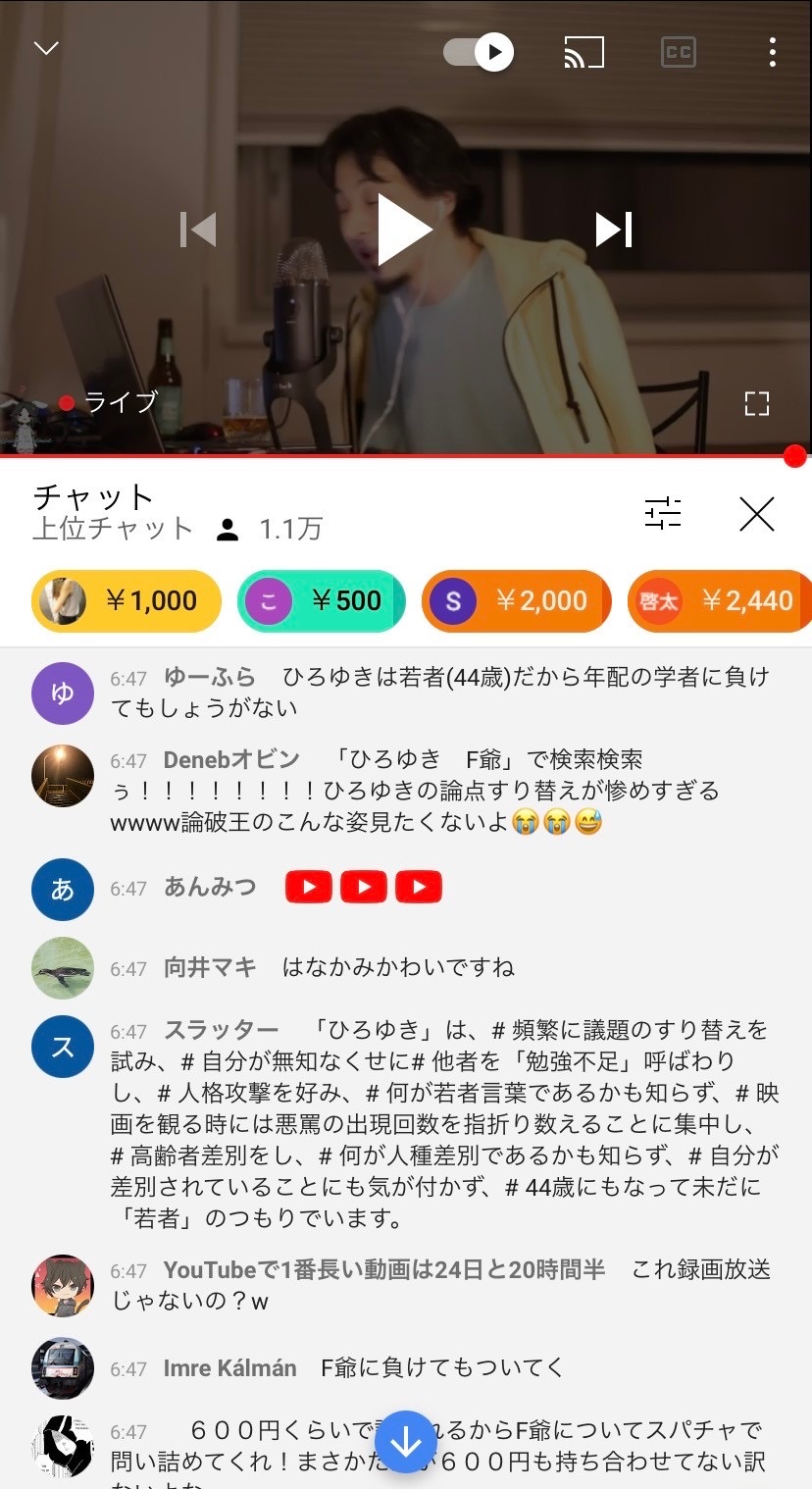812x1489 pixels.
Task: Jump to the newest chat messages
Action: pos(405,1442)
